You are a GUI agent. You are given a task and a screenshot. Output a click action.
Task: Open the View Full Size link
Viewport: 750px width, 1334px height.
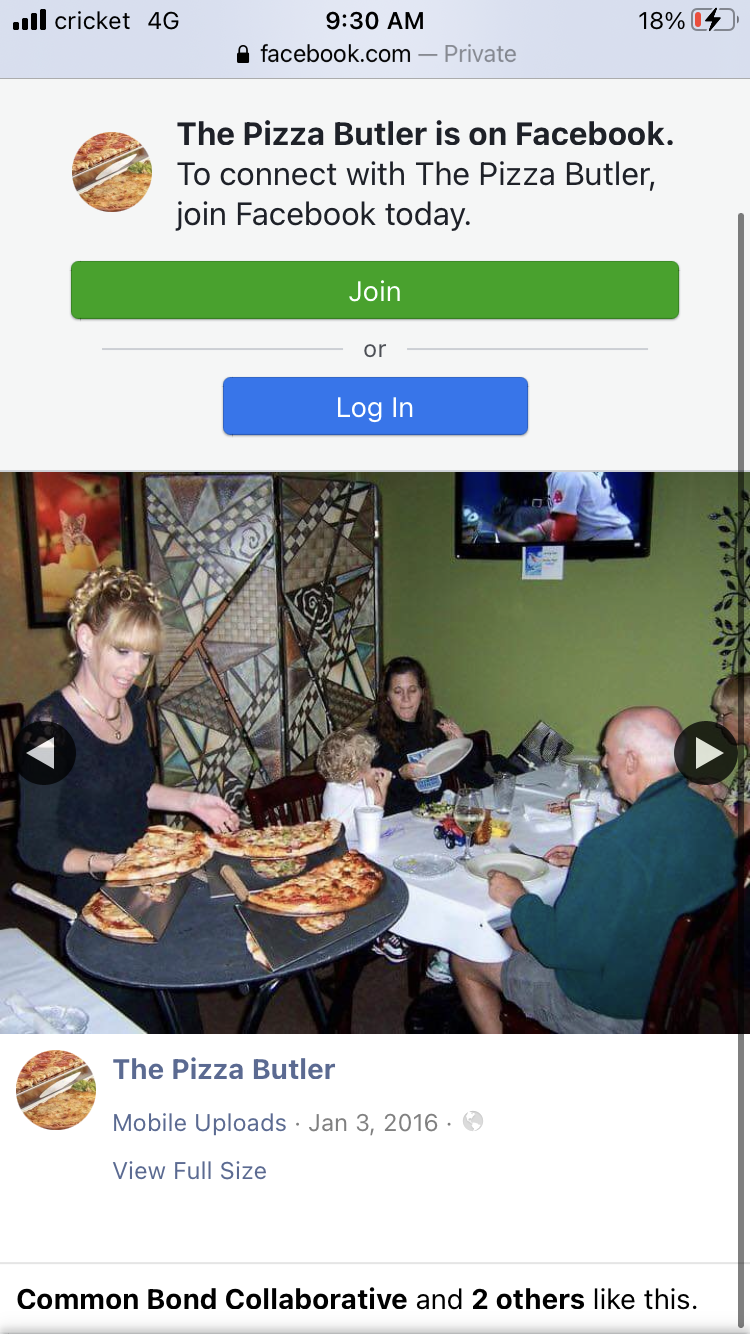pos(190,1171)
